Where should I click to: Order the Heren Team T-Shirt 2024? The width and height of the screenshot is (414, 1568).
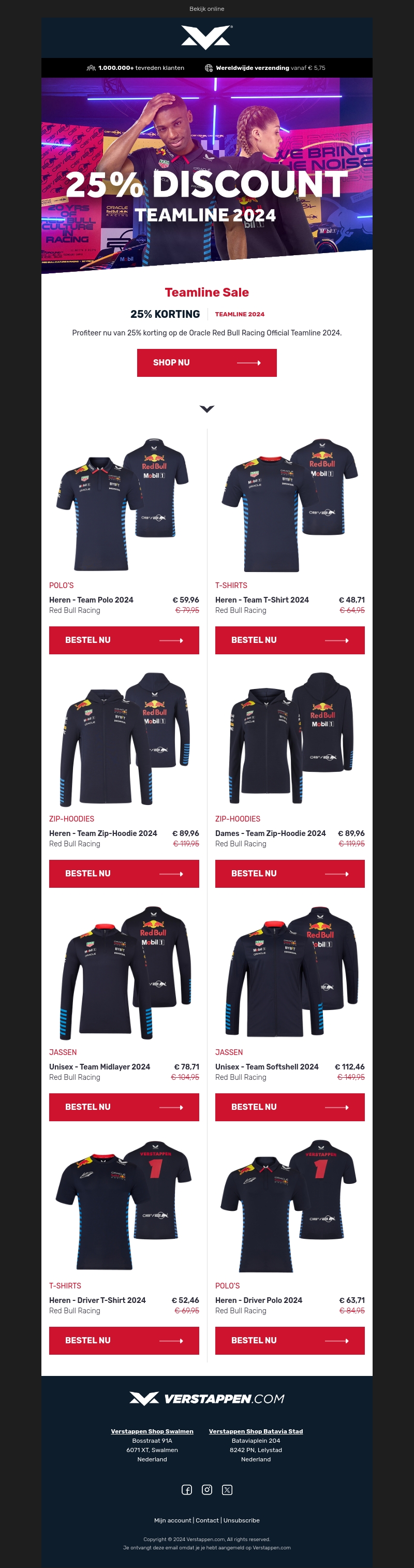(289, 640)
